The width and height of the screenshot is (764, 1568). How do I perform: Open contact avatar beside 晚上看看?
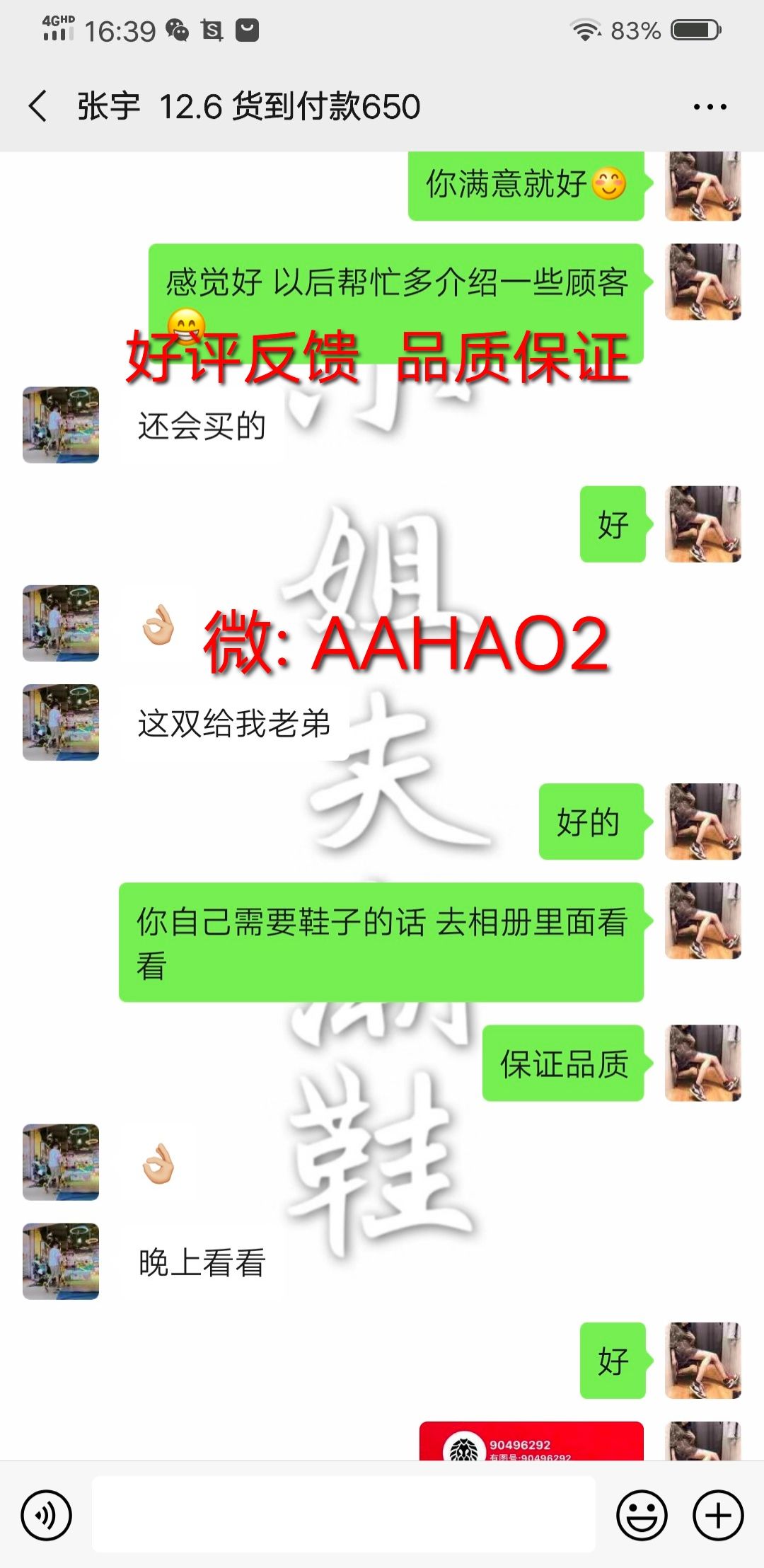tap(61, 1261)
